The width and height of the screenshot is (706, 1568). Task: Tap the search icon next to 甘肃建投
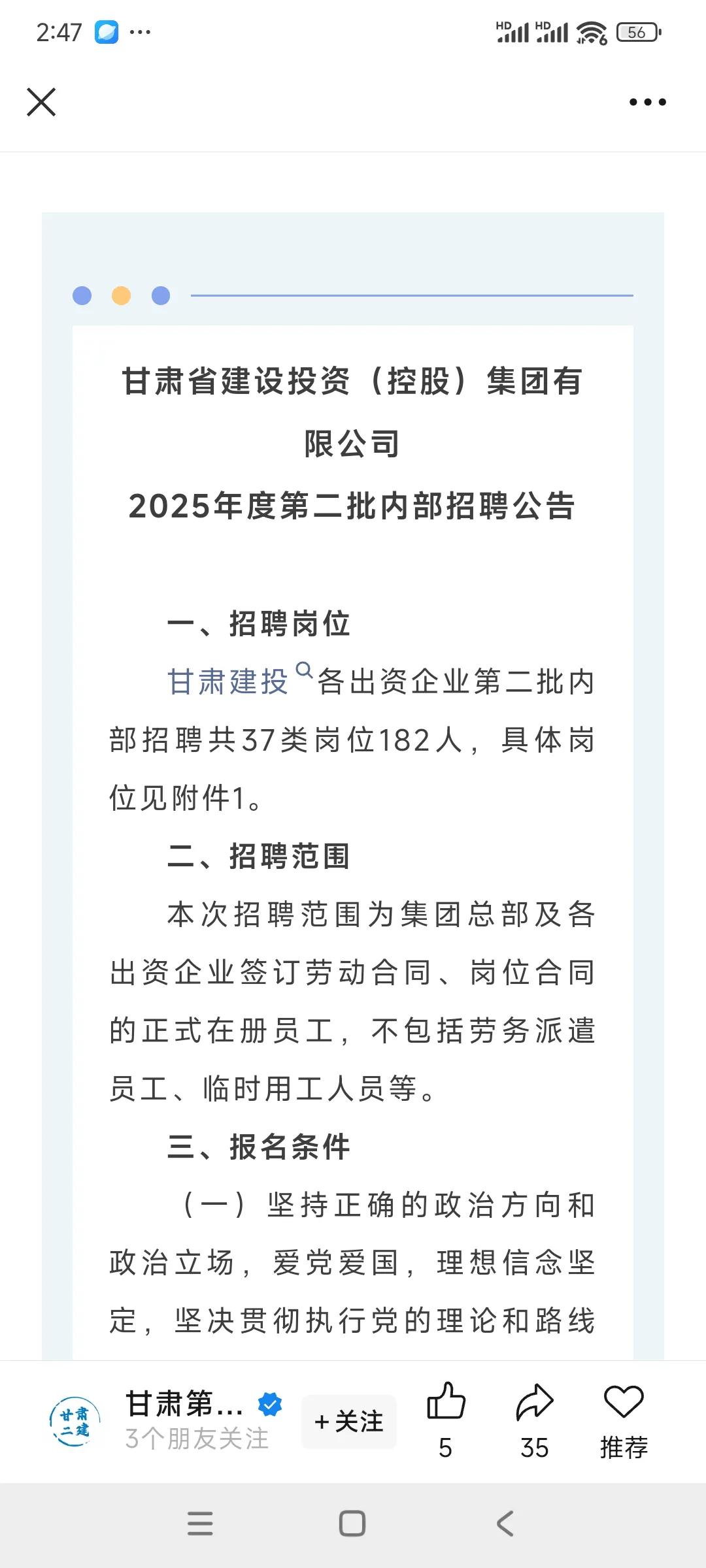pos(305,673)
